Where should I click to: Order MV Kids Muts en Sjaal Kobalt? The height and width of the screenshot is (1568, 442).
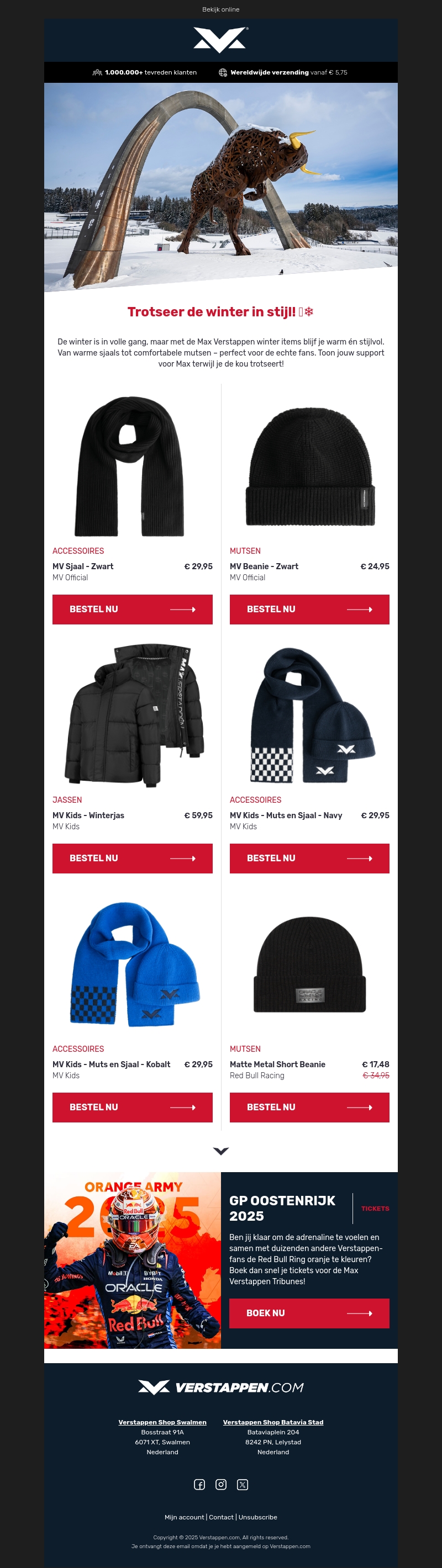[x=132, y=1106]
